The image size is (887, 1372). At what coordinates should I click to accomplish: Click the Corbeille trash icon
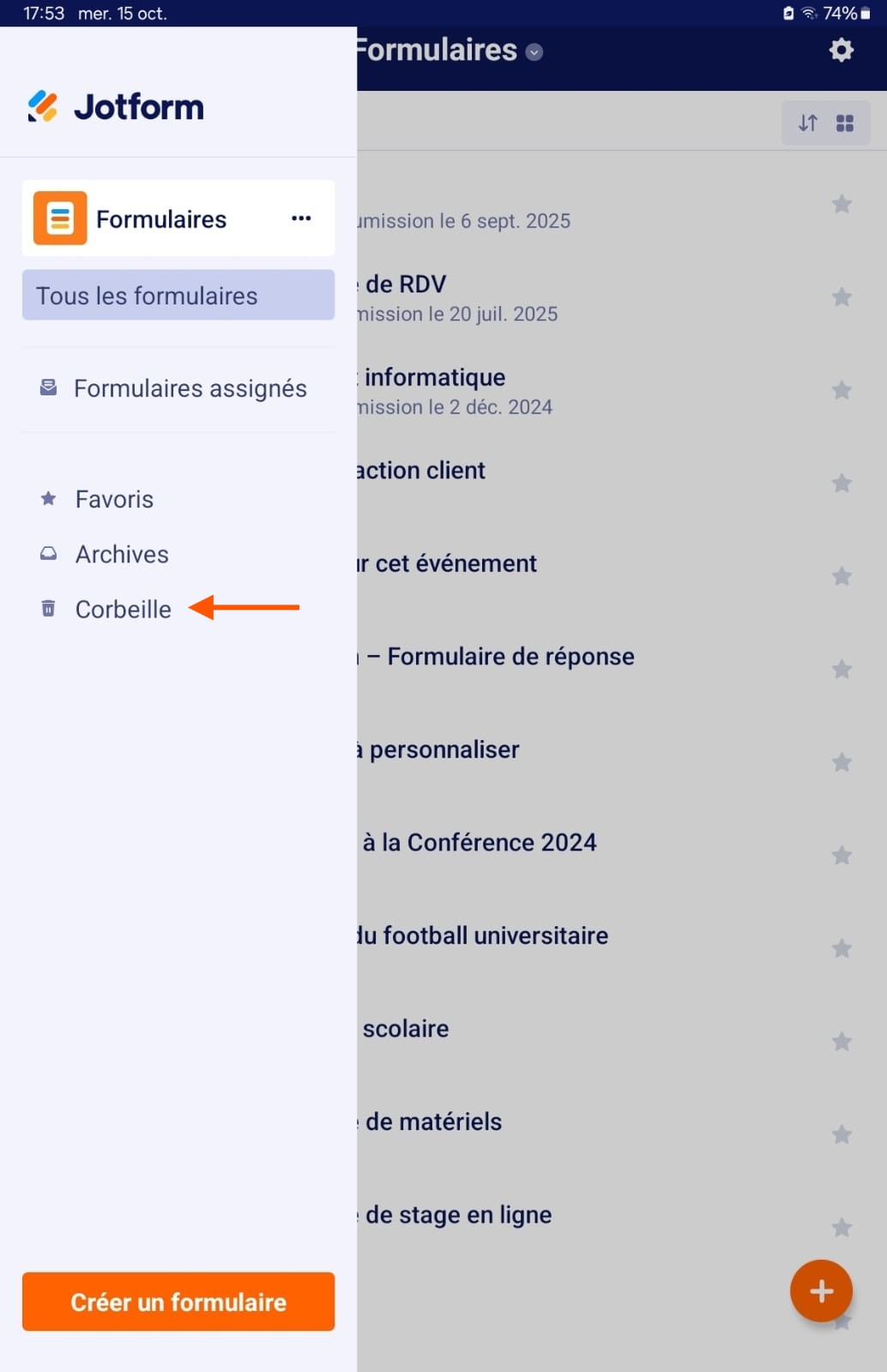[47, 609]
